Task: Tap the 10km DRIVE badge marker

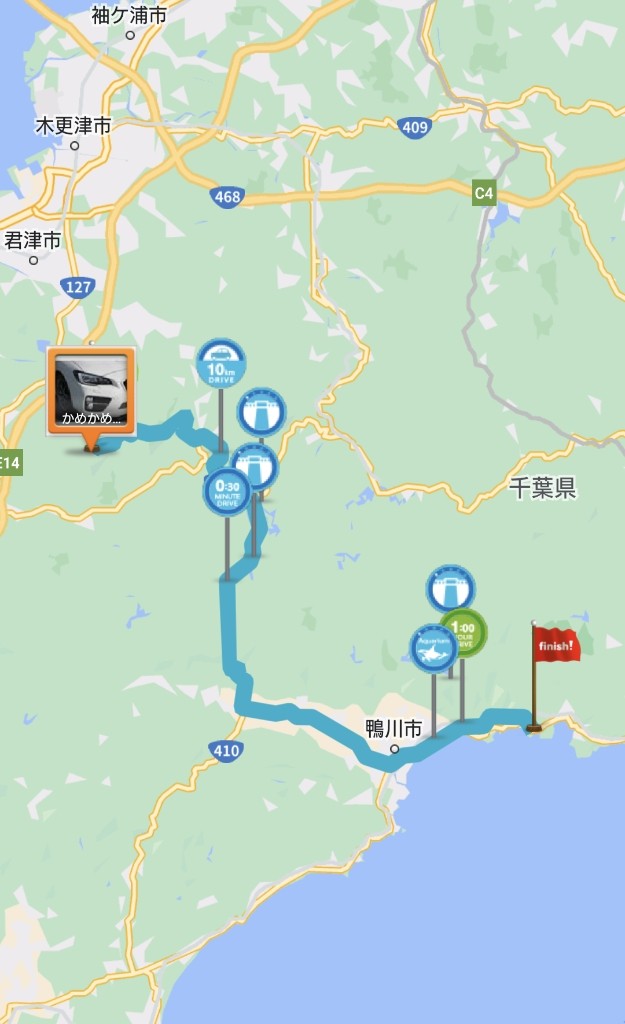Action: click(x=221, y=363)
